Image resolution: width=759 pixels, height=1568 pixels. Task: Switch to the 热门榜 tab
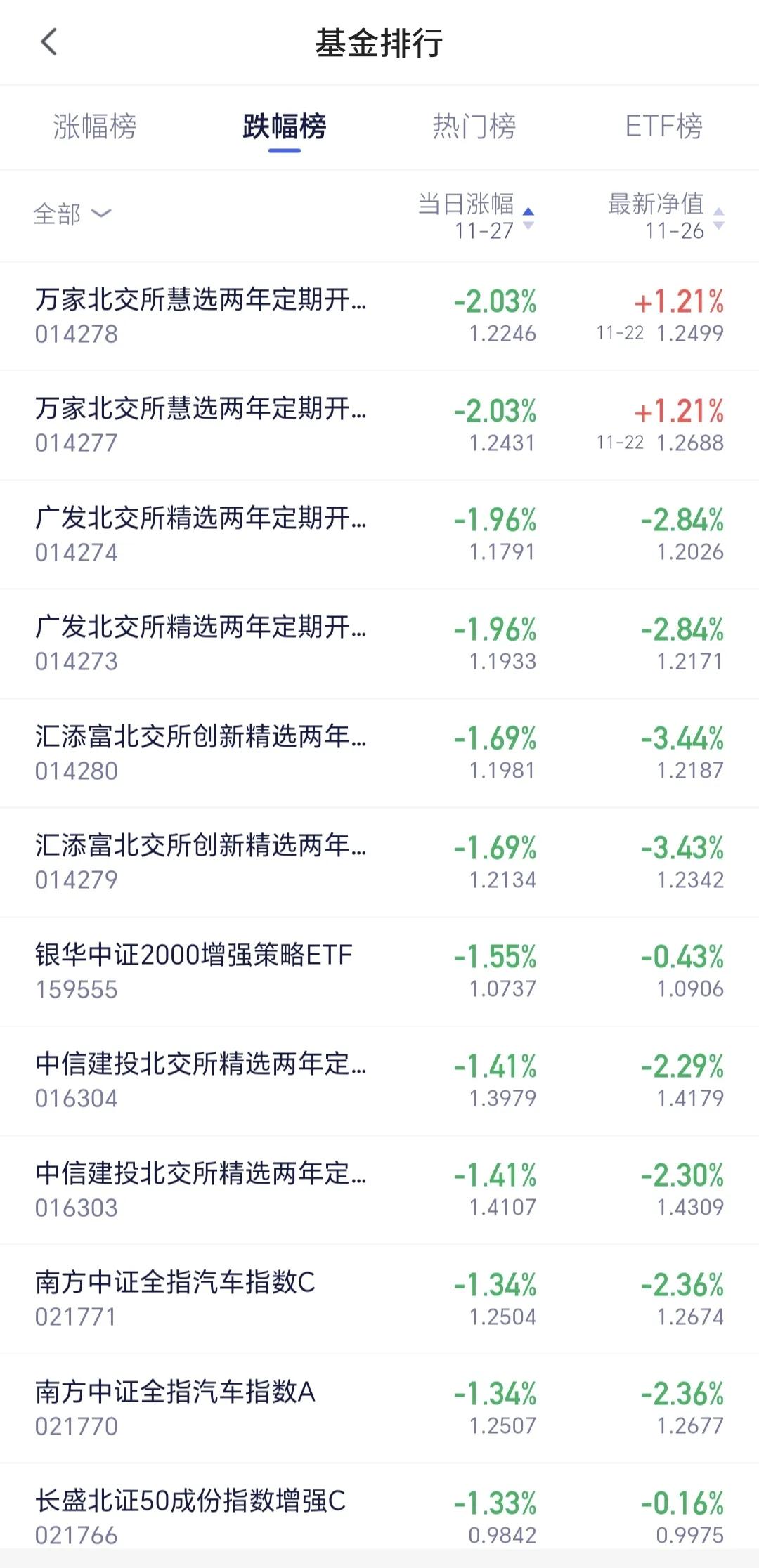[x=474, y=126]
